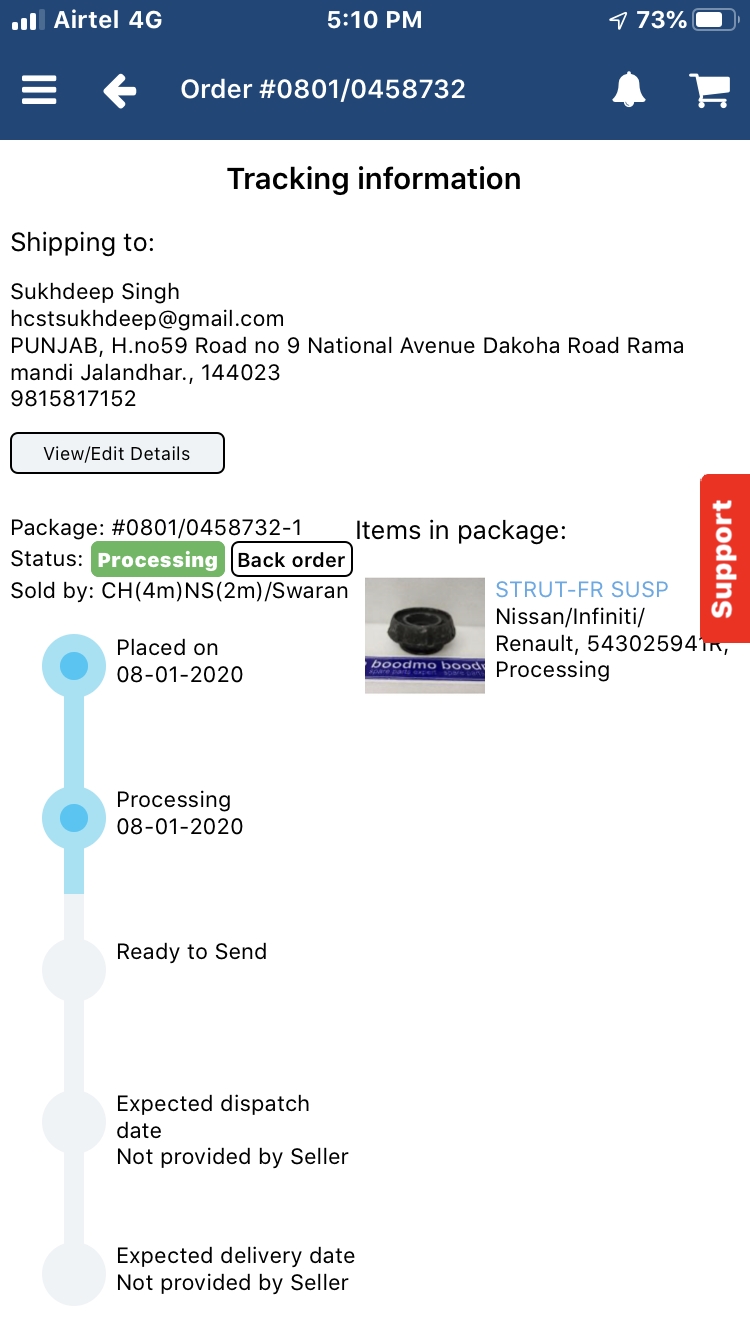The height and width of the screenshot is (1334, 750).
Task: Open the notifications bell
Action: pos(628,90)
